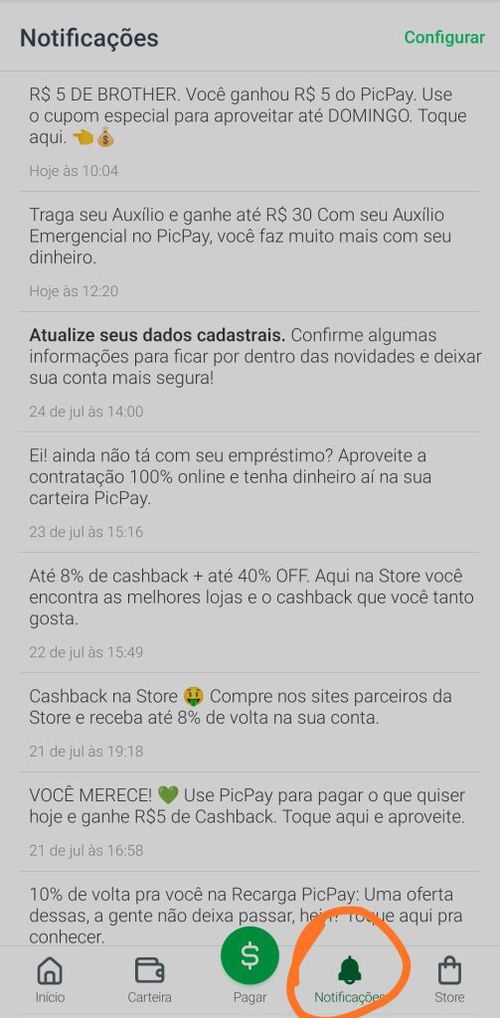Open the 8% cashback + 40% OFF notification
Image resolution: width=500 pixels, height=1018 pixels.
[250, 613]
